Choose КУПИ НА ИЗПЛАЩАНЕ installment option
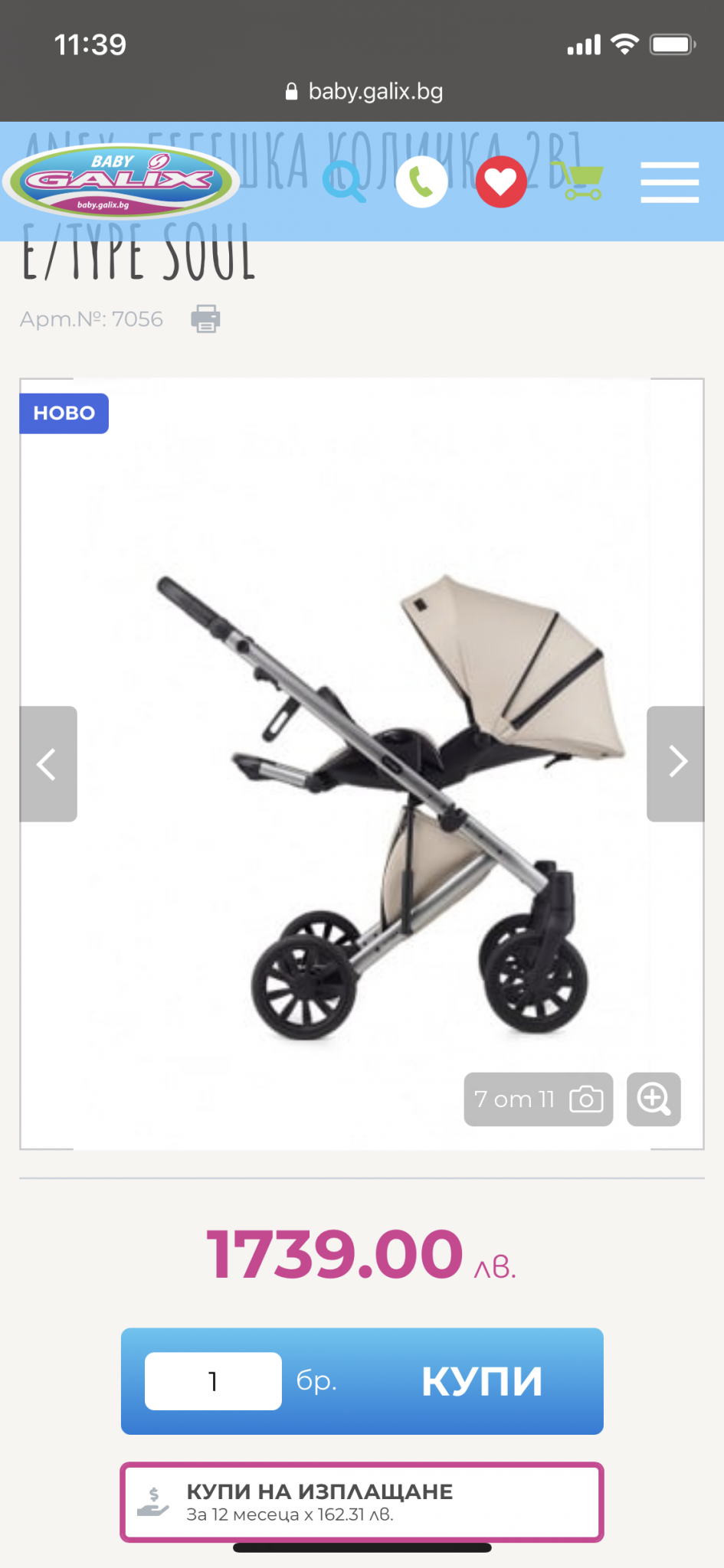Viewport: 724px width, 1568px height. (362, 1502)
